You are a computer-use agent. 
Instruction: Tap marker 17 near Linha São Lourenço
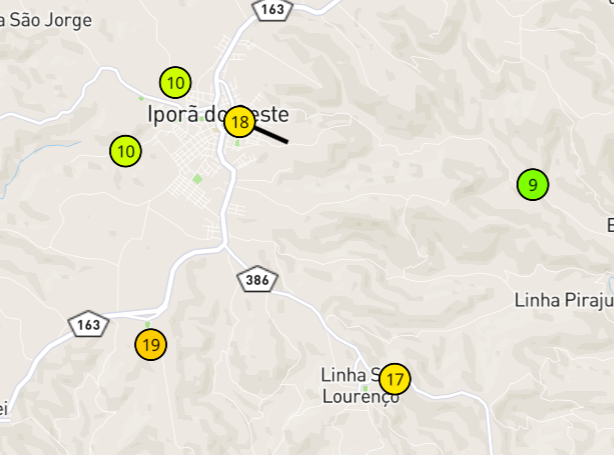pos(395,379)
